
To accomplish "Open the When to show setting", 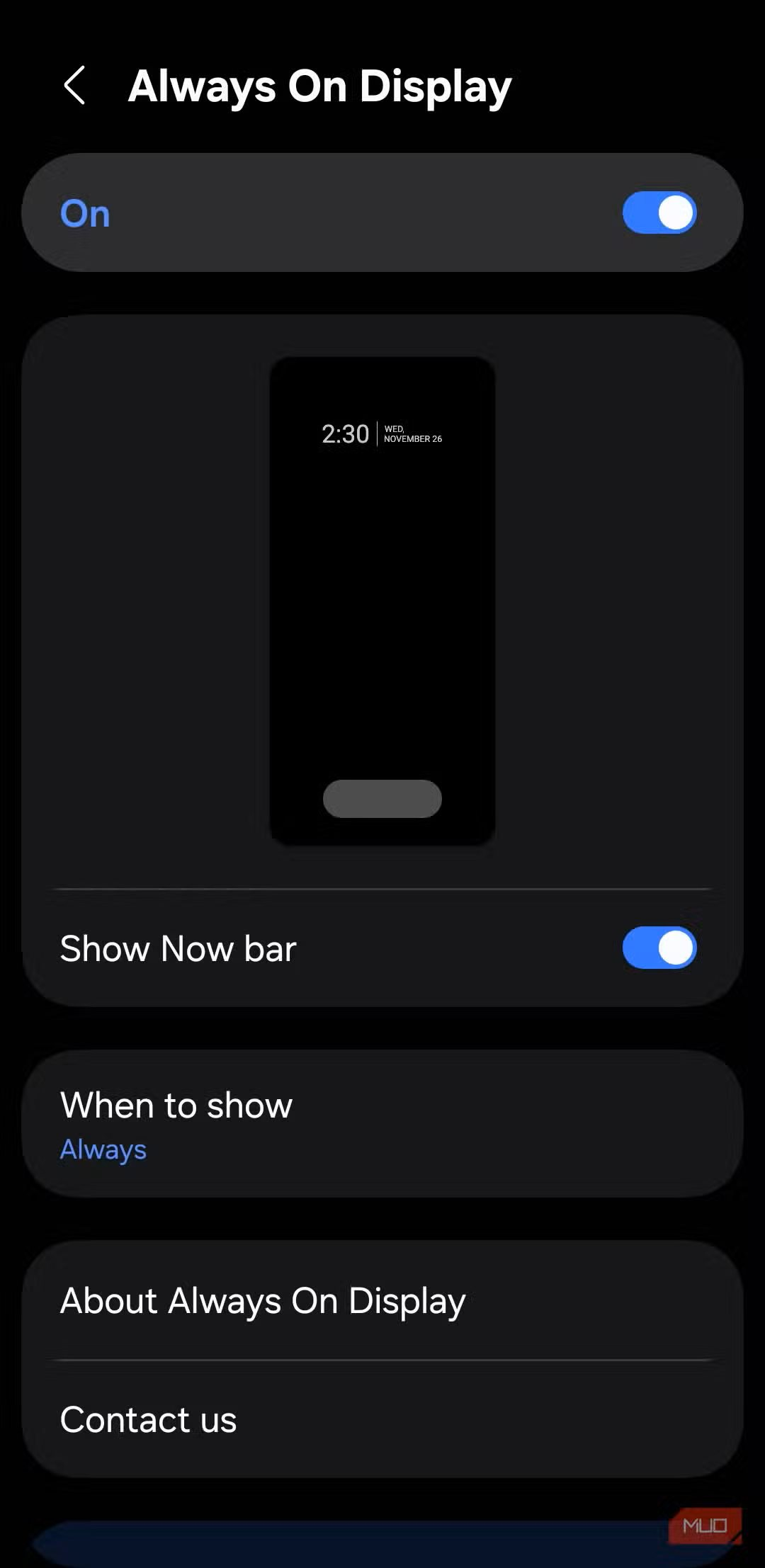I will [382, 1124].
